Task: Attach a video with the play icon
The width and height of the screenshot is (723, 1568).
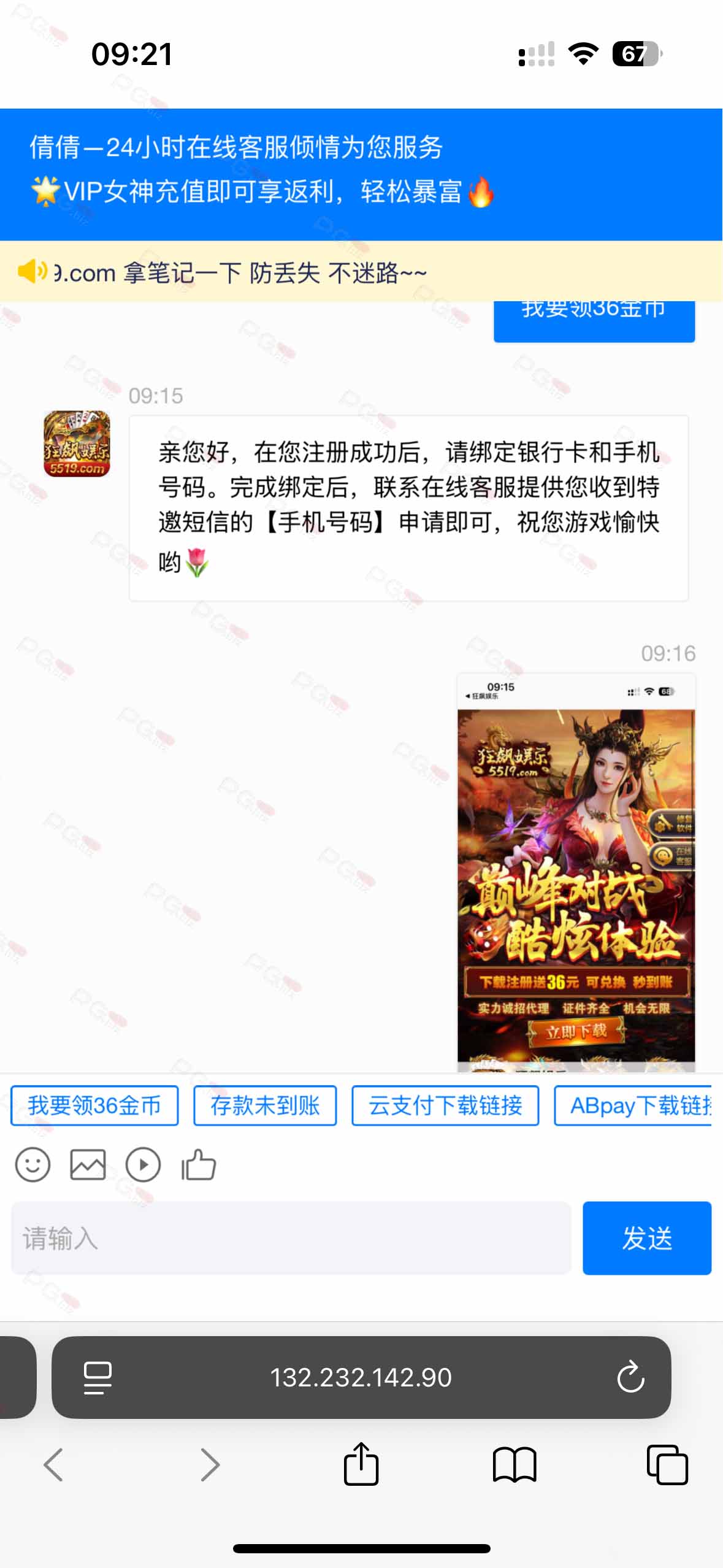Action: tap(143, 1164)
